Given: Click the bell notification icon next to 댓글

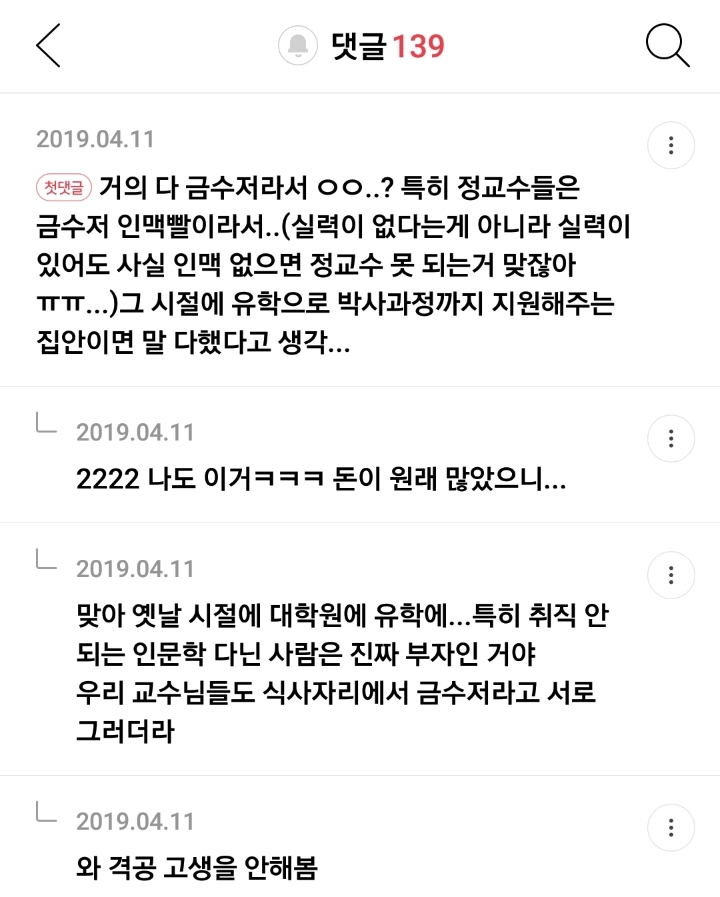Looking at the screenshot, I should (295, 44).
